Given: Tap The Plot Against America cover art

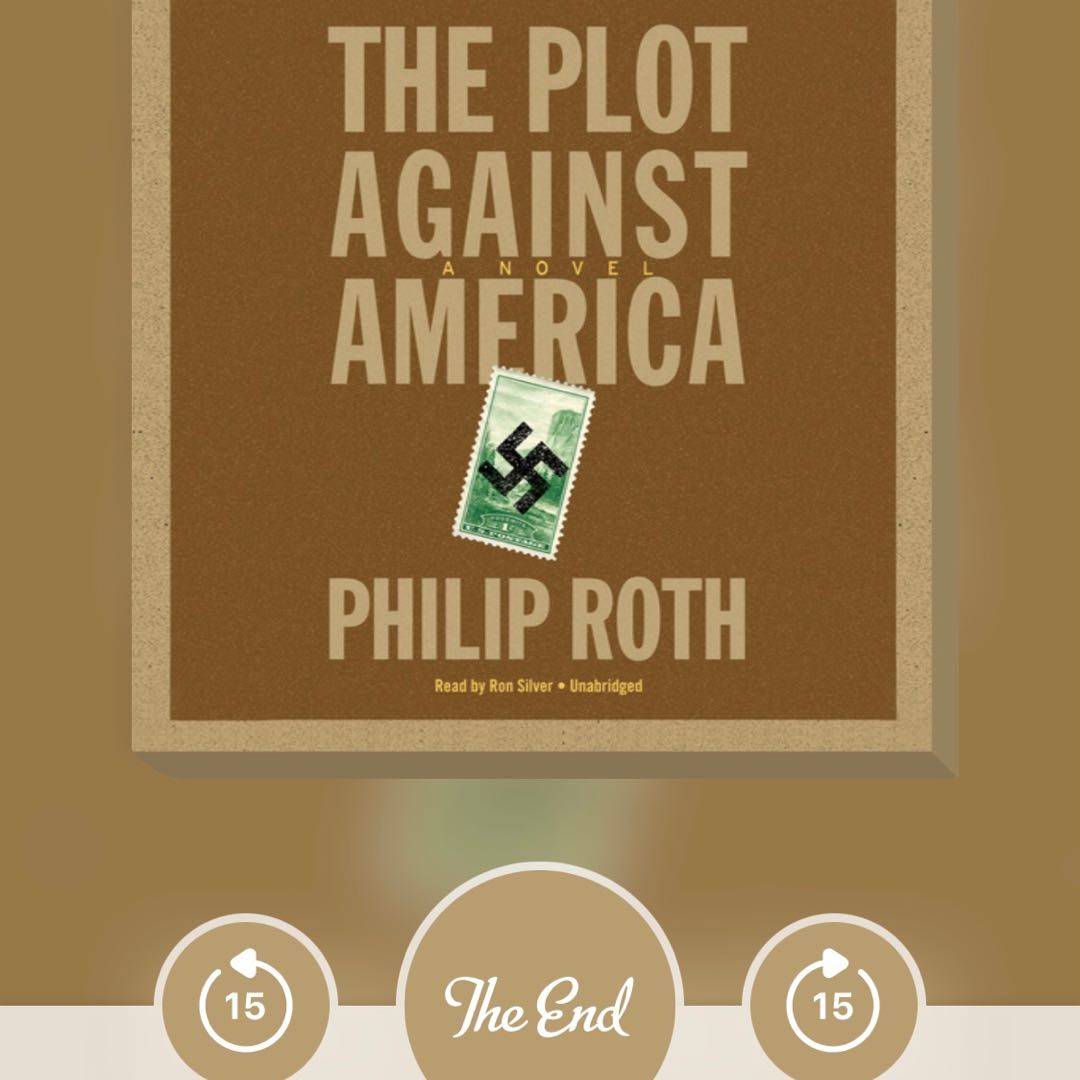Looking at the screenshot, I should (x=540, y=380).
